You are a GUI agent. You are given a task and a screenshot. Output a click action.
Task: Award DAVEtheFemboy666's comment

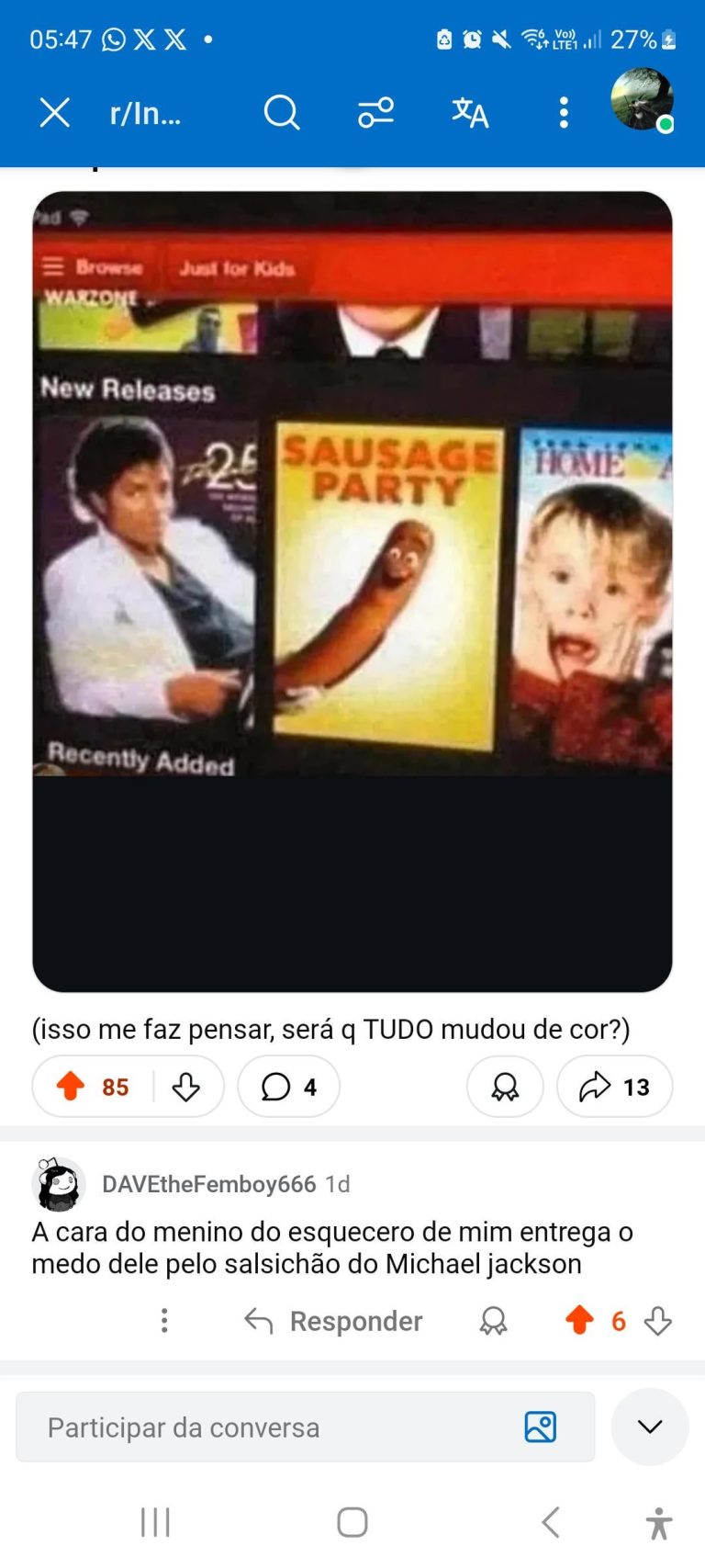[x=493, y=1321]
